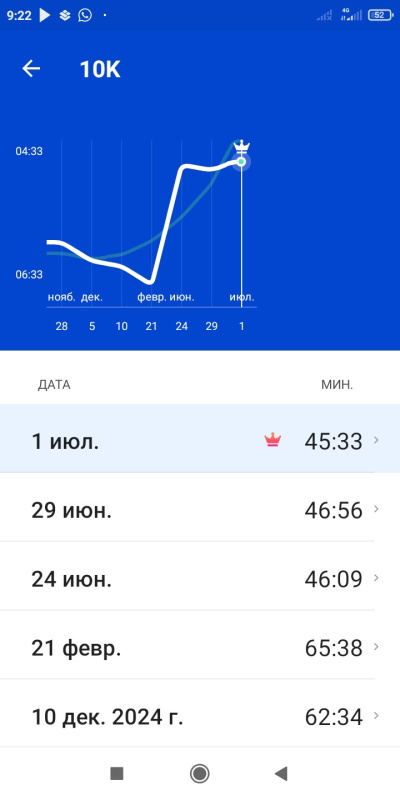
Task: View the 24 июн. result of 46:09
Action: 200,576
